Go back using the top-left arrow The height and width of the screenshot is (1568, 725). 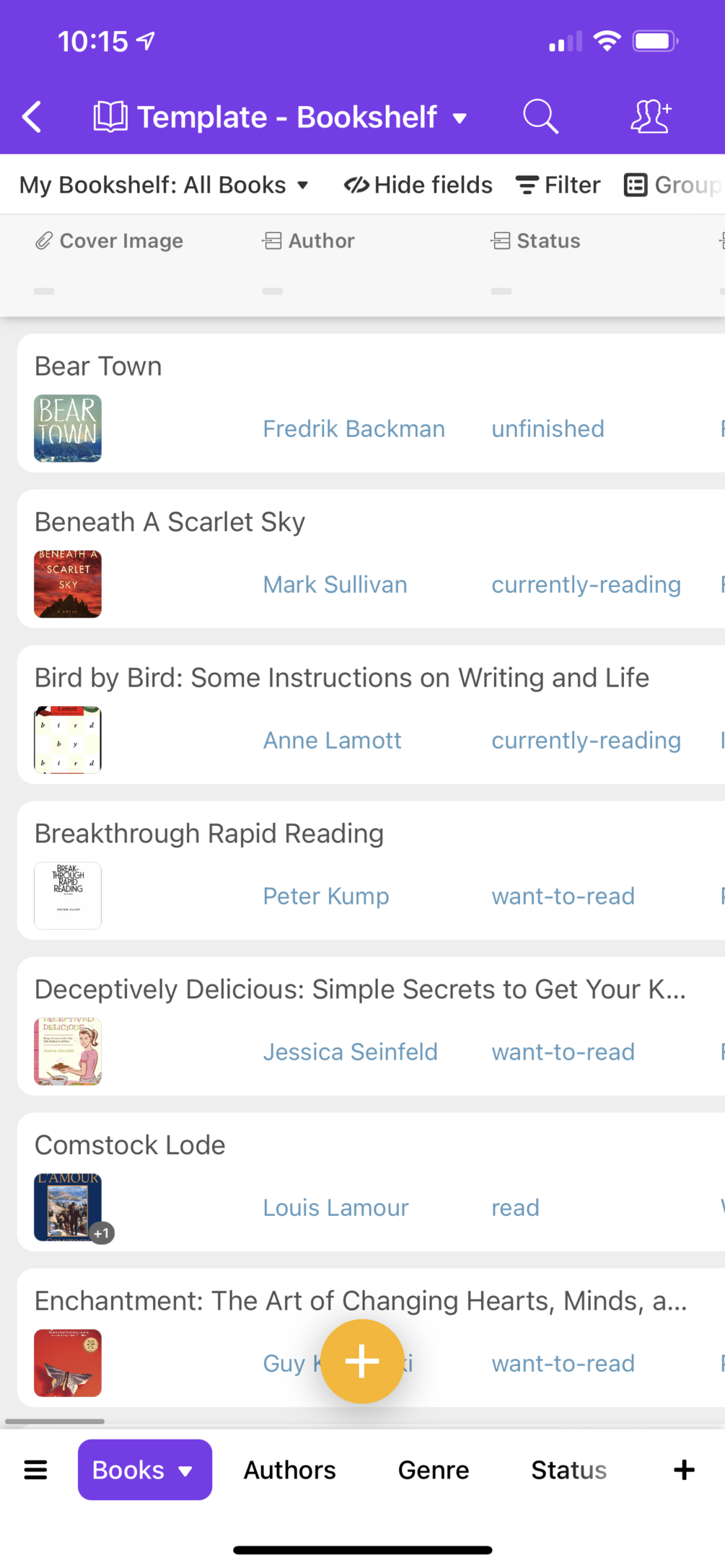click(x=32, y=116)
